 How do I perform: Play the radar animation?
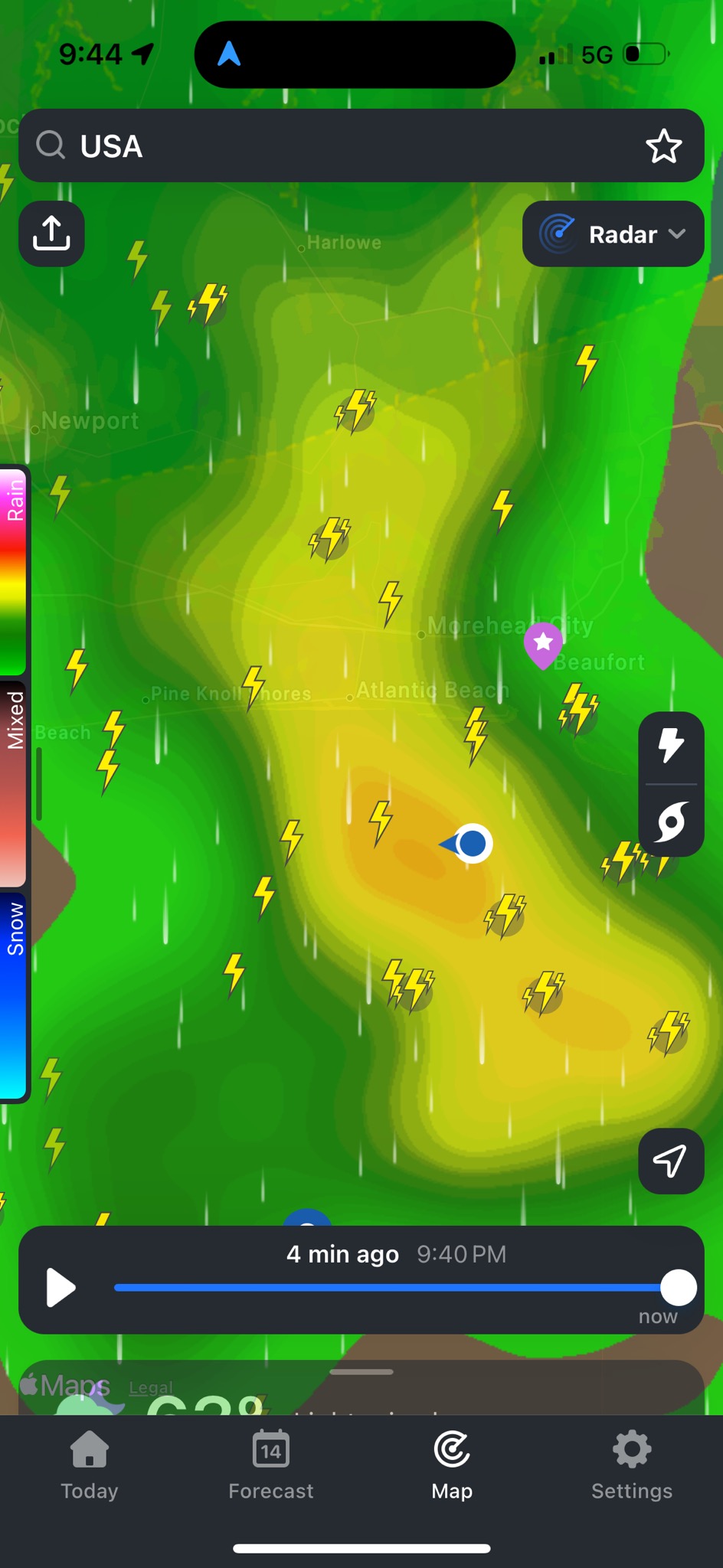coord(61,1287)
